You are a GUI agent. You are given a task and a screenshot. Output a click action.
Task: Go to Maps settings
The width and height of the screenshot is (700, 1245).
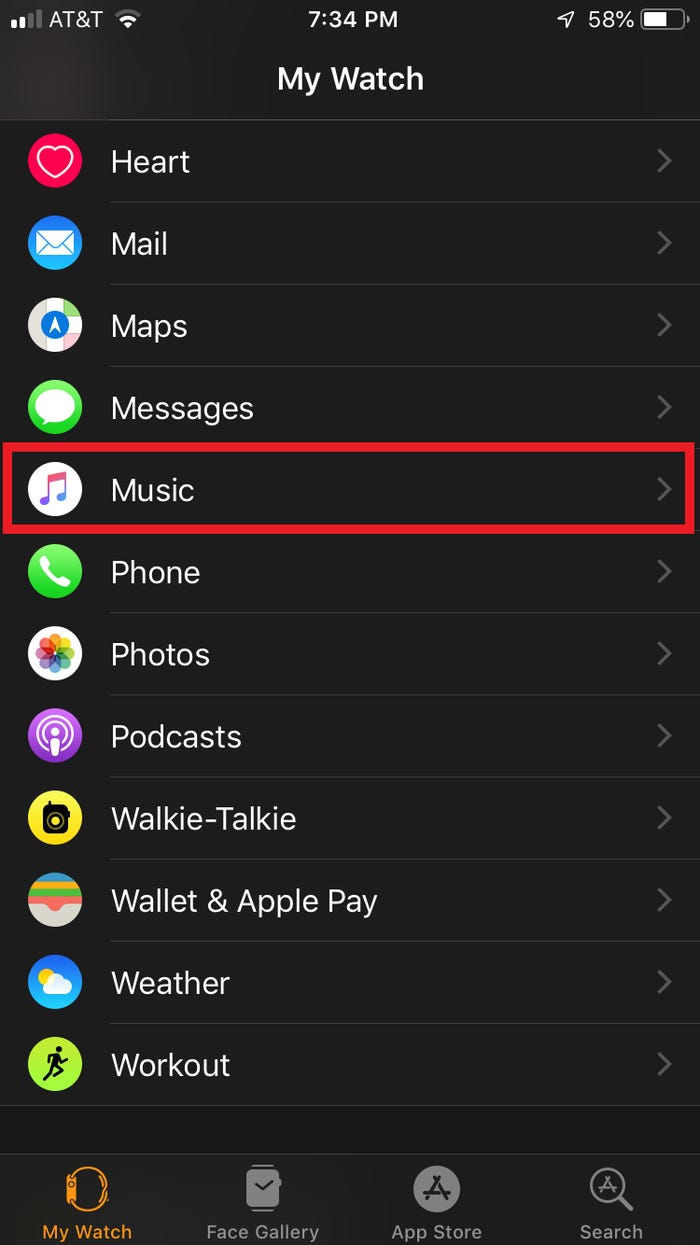[x=350, y=326]
